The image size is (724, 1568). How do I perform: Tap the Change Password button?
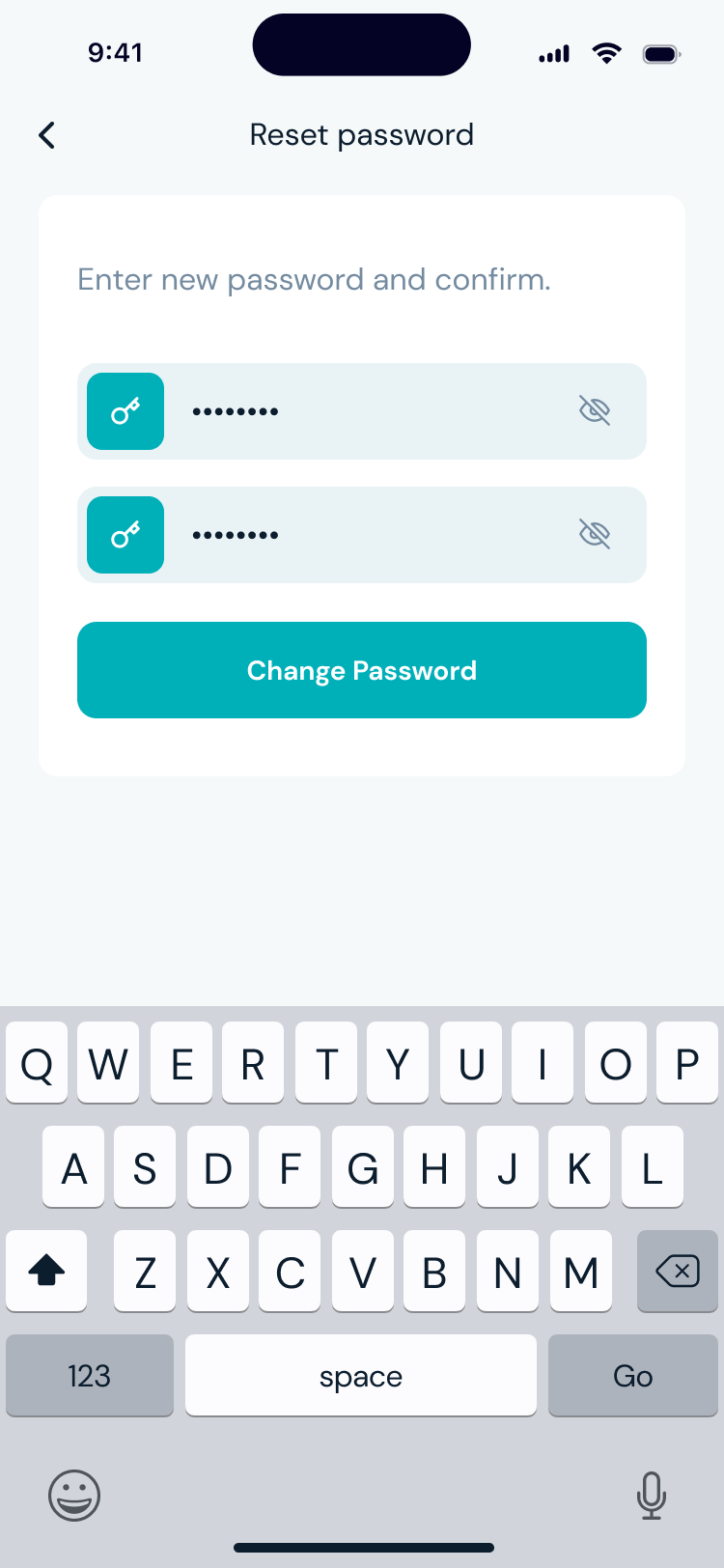pos(362,670)
